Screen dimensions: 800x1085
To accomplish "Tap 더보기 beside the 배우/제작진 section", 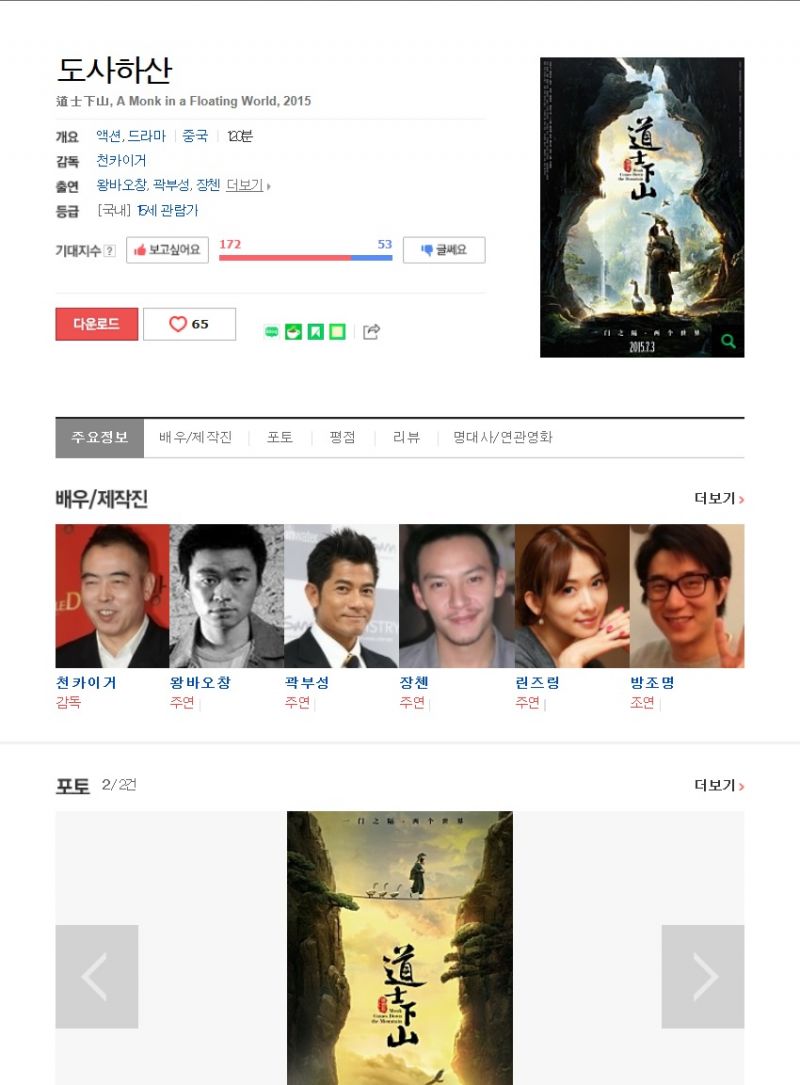I will (x=719, y=498).
